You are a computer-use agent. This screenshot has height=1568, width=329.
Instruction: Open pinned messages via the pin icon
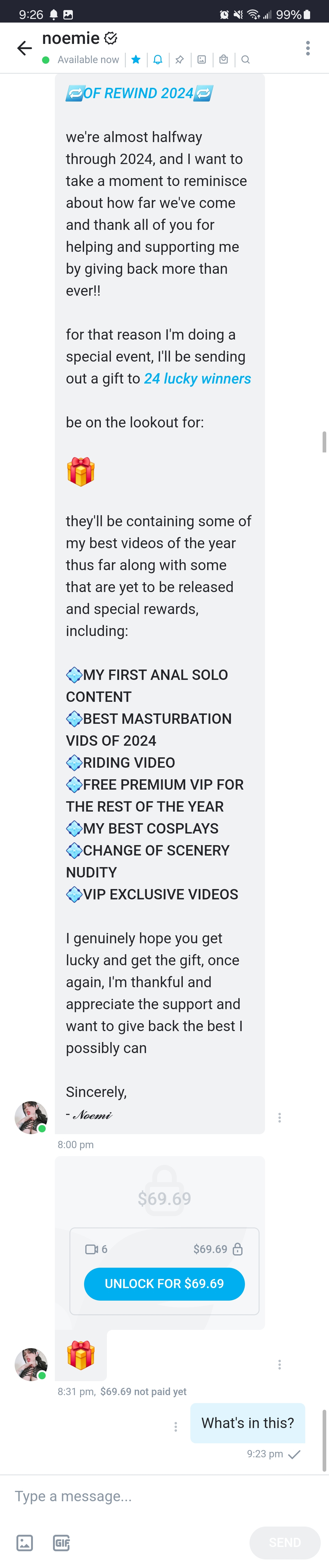point(179,60)
